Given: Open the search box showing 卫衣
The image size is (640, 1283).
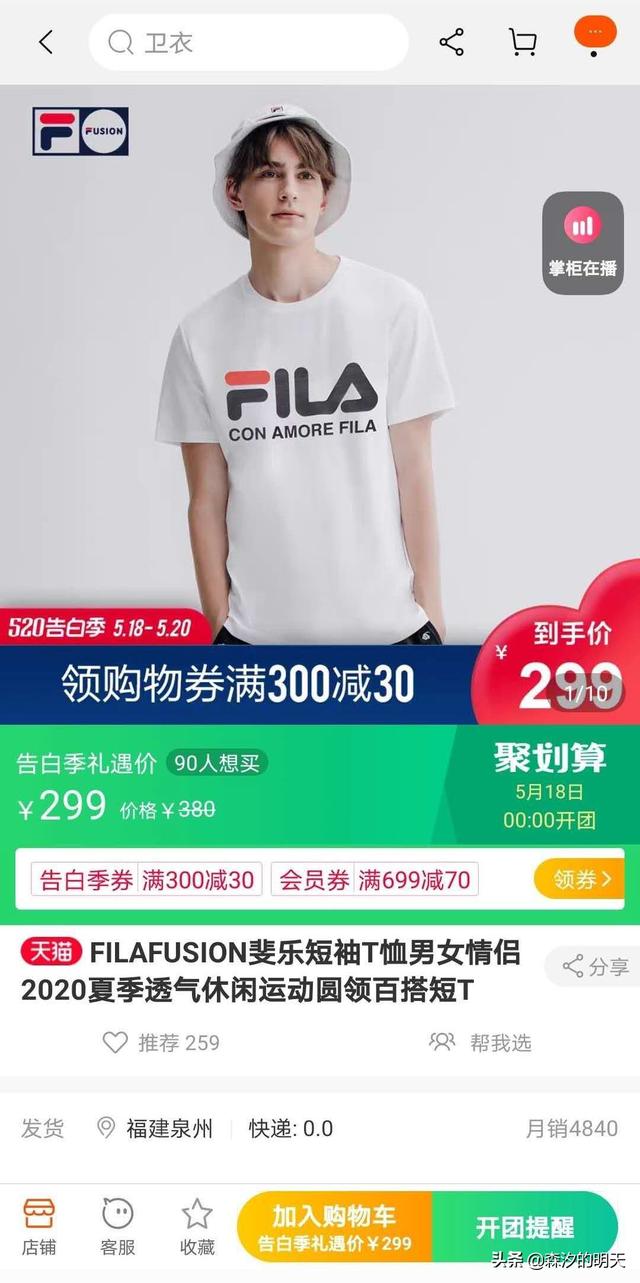Looking at the screenshot, I should pos(248,42).
